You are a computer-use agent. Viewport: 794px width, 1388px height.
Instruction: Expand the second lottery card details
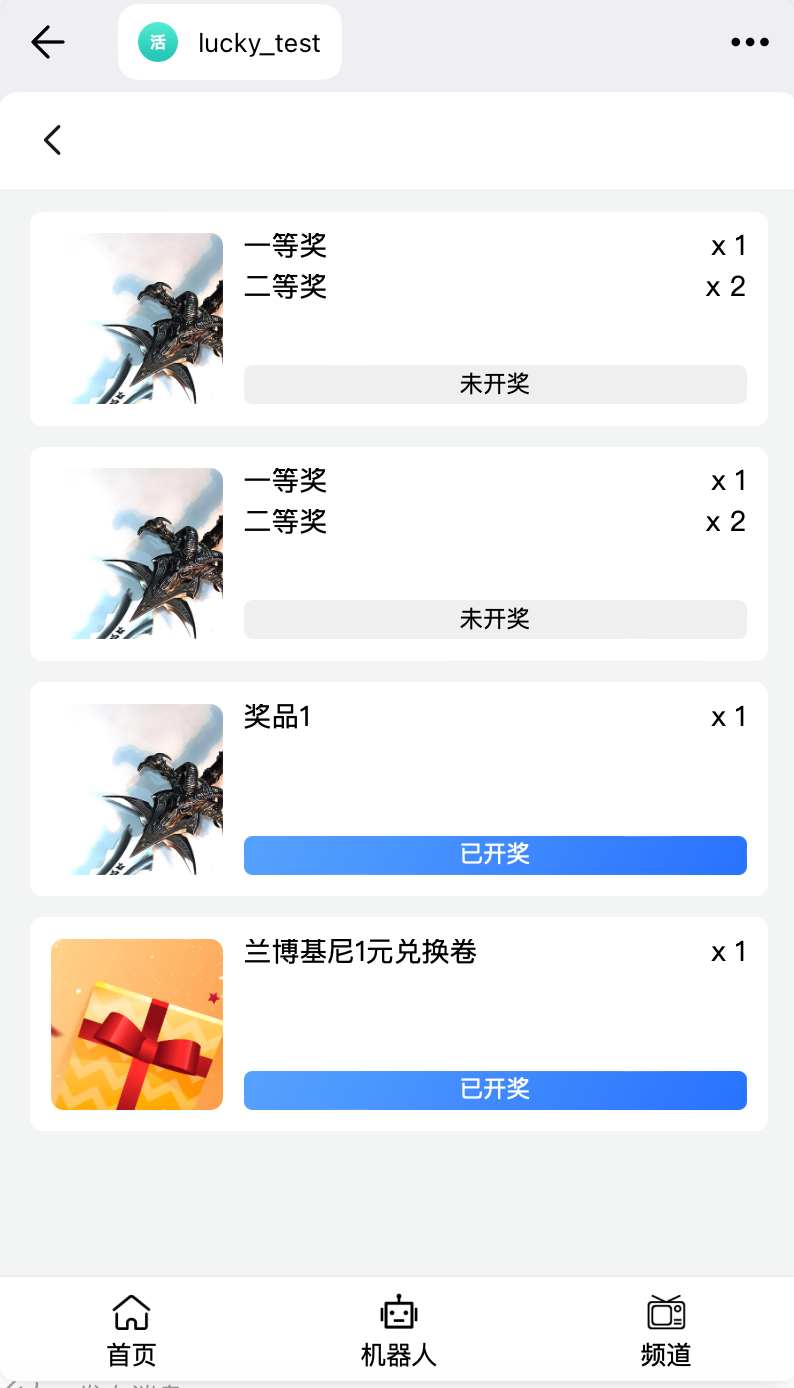pyautogui.click(x=397, y=553)
